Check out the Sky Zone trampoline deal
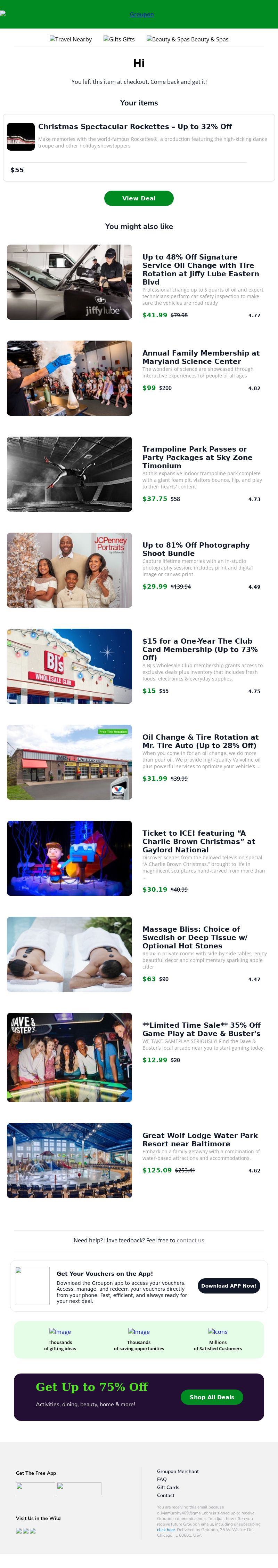The image size is (278, 1568). 197,457
